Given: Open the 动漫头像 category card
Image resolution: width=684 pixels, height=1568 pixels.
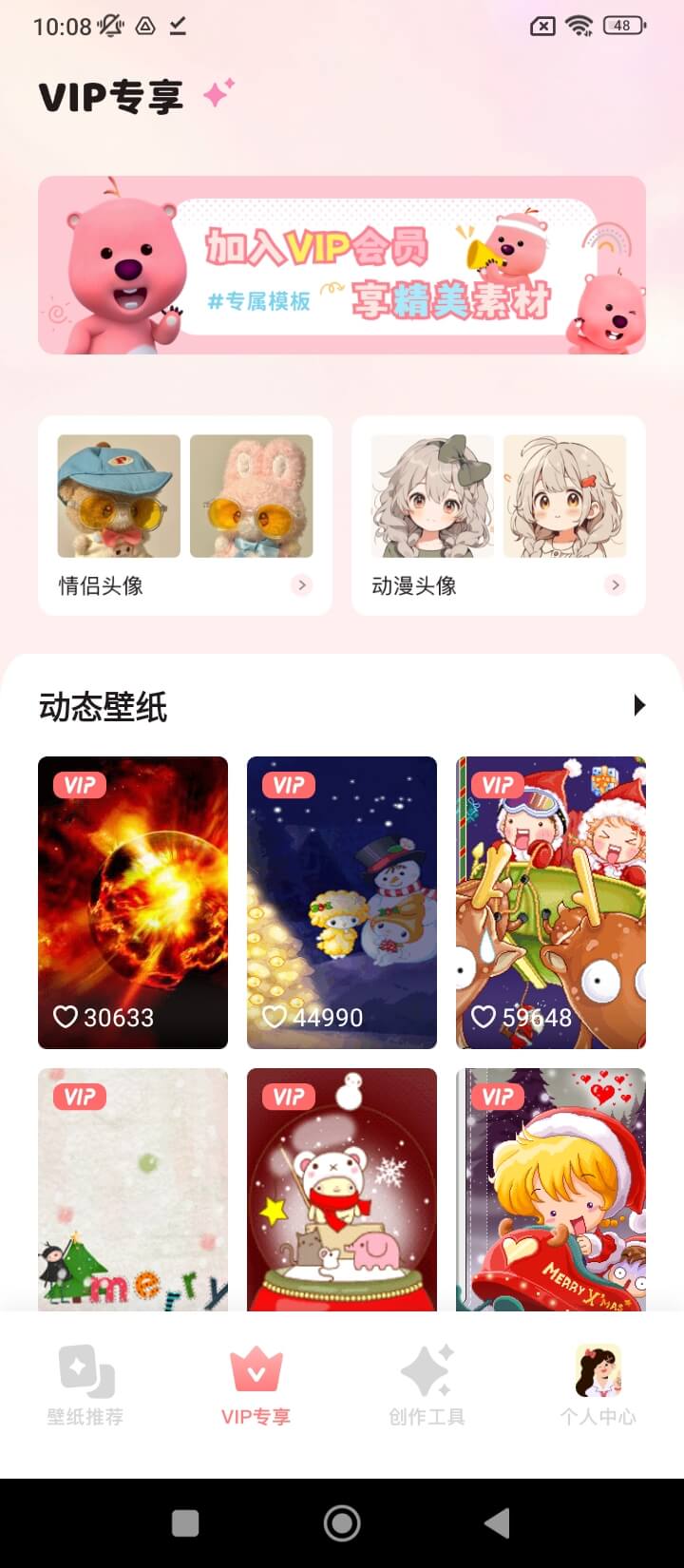Looking at the screenshot, I should coord(499,515).
